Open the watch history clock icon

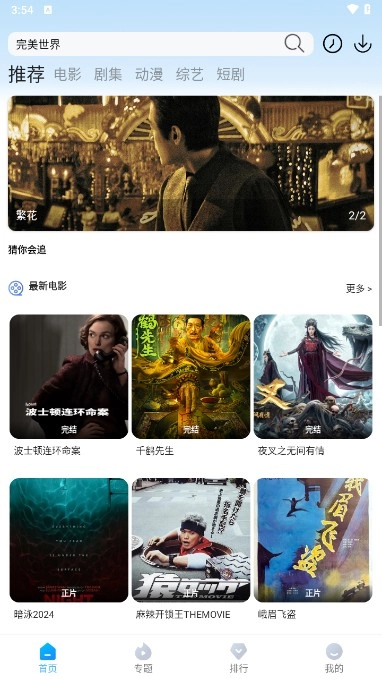(332, 44)
